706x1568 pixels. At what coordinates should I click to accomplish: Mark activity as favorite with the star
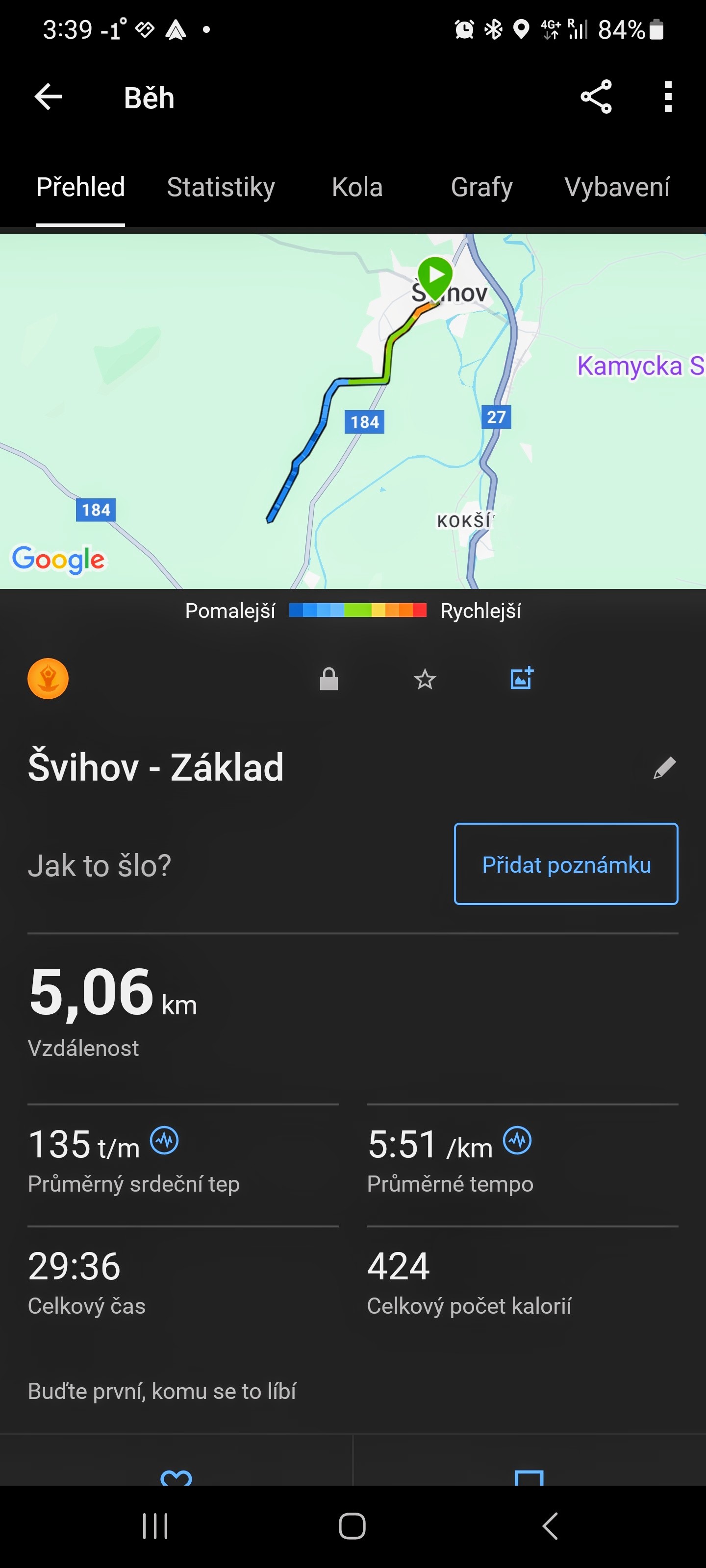[425, 679]
